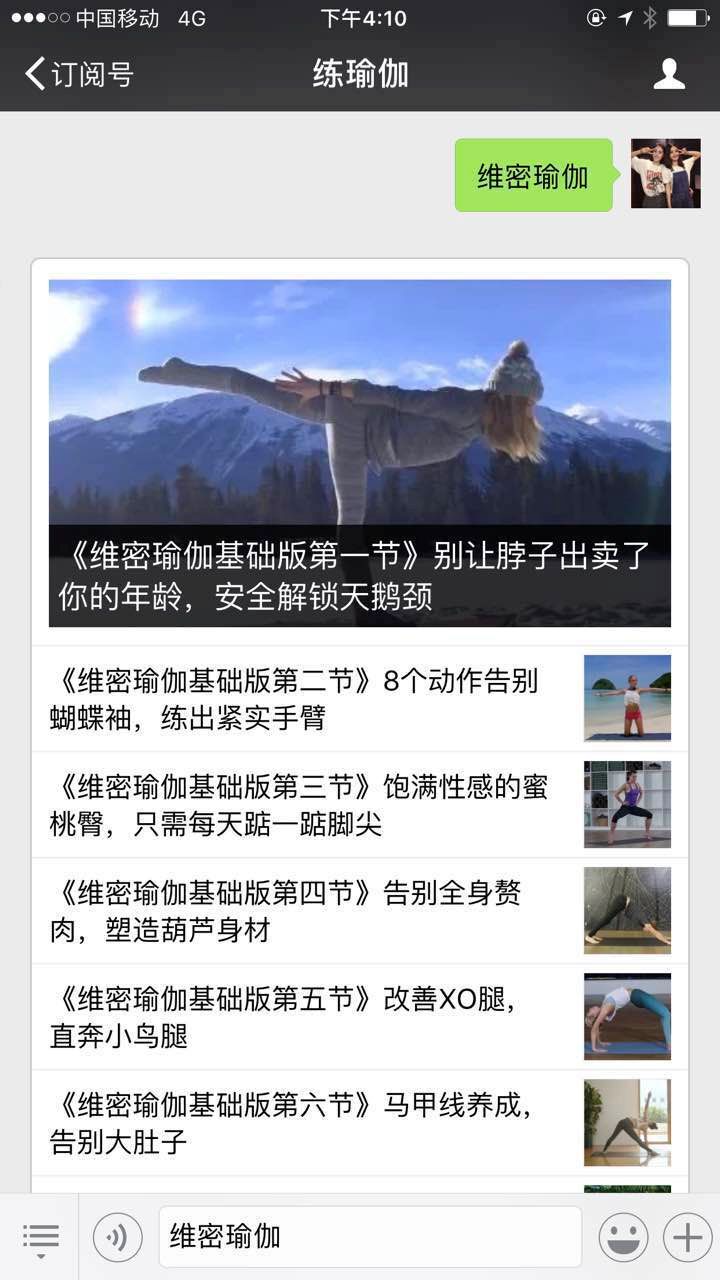Screen dimensions: 720x1280
Task: Open article 《维密瑜伽基础版第三节》about 蜜桃臀
Action: pos(360,804)
